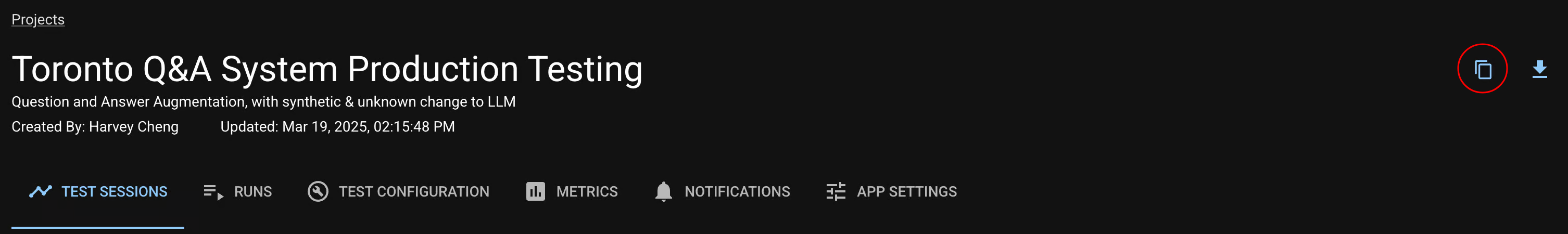Go to the Metrics tab
This screenshot has height=234, width=1568.
click(572, 191)
